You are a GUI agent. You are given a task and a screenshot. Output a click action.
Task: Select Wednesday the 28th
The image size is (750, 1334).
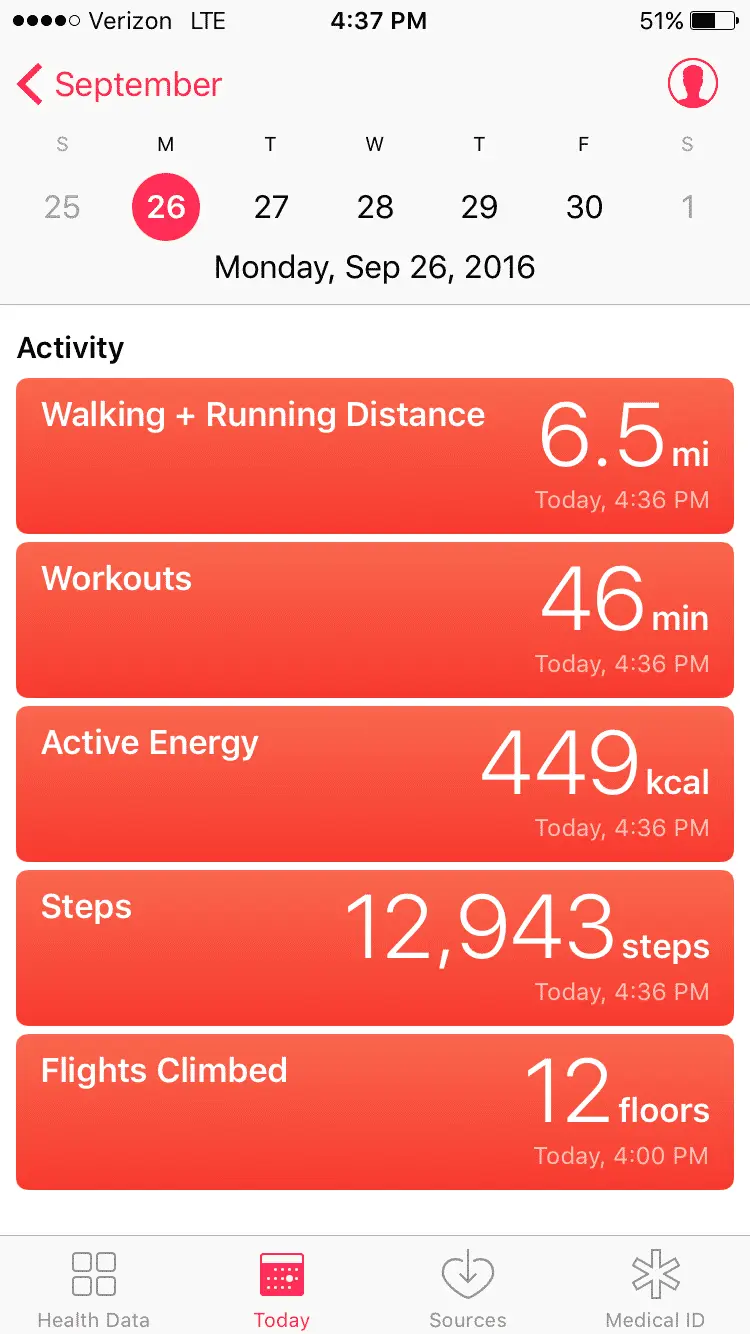(375, 207)
